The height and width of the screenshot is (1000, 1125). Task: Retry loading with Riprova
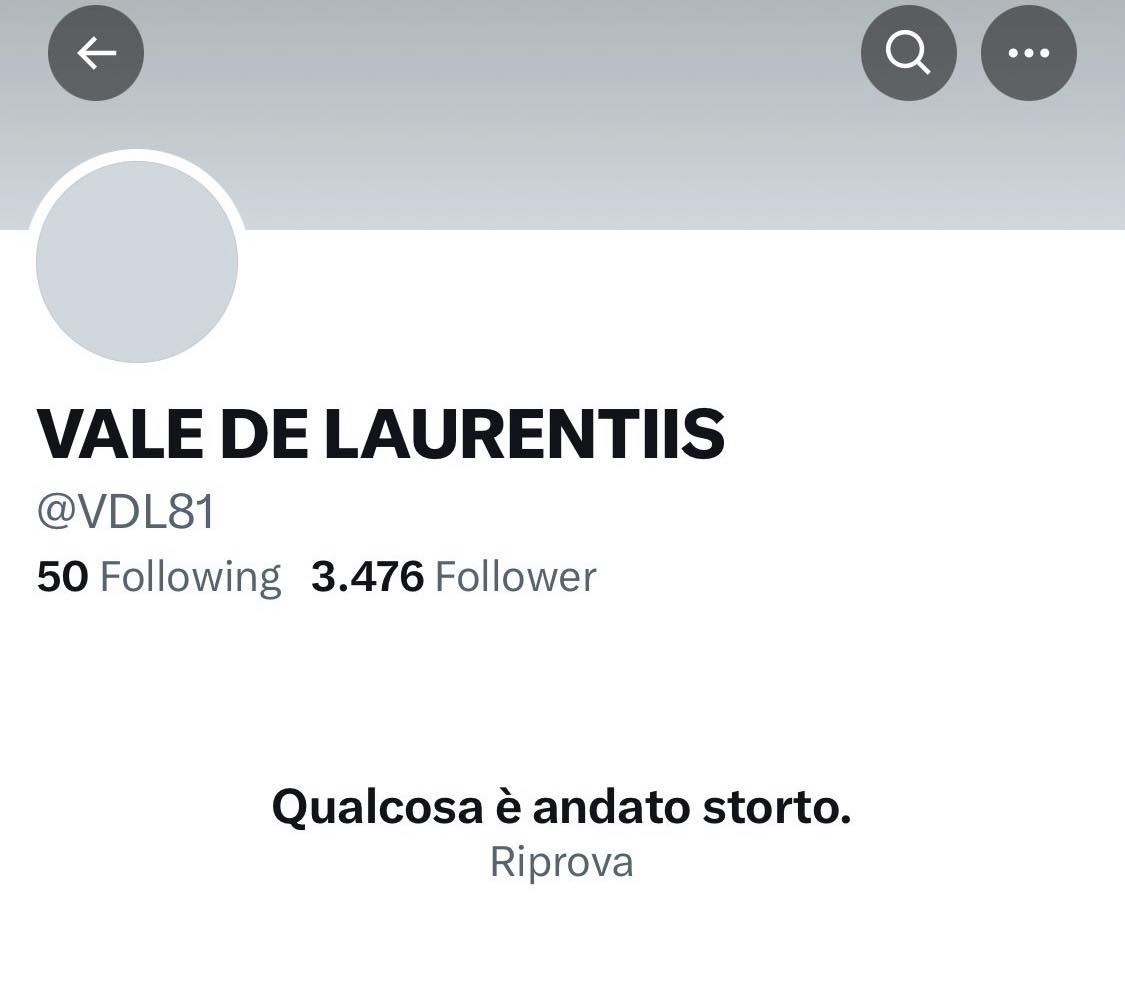(x=561, y=862)
